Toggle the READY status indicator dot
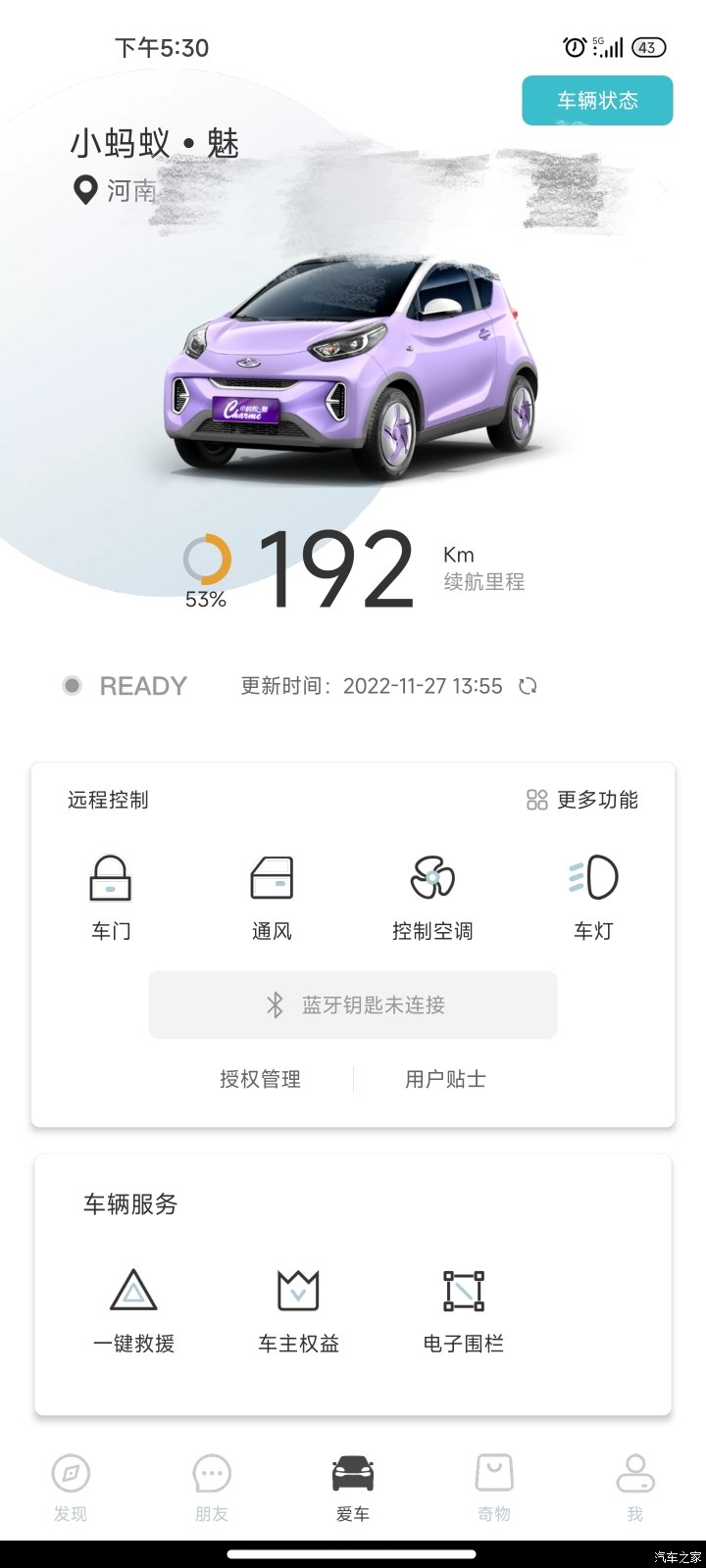The height and width of the screenshot is (1568, 706). 71,685
